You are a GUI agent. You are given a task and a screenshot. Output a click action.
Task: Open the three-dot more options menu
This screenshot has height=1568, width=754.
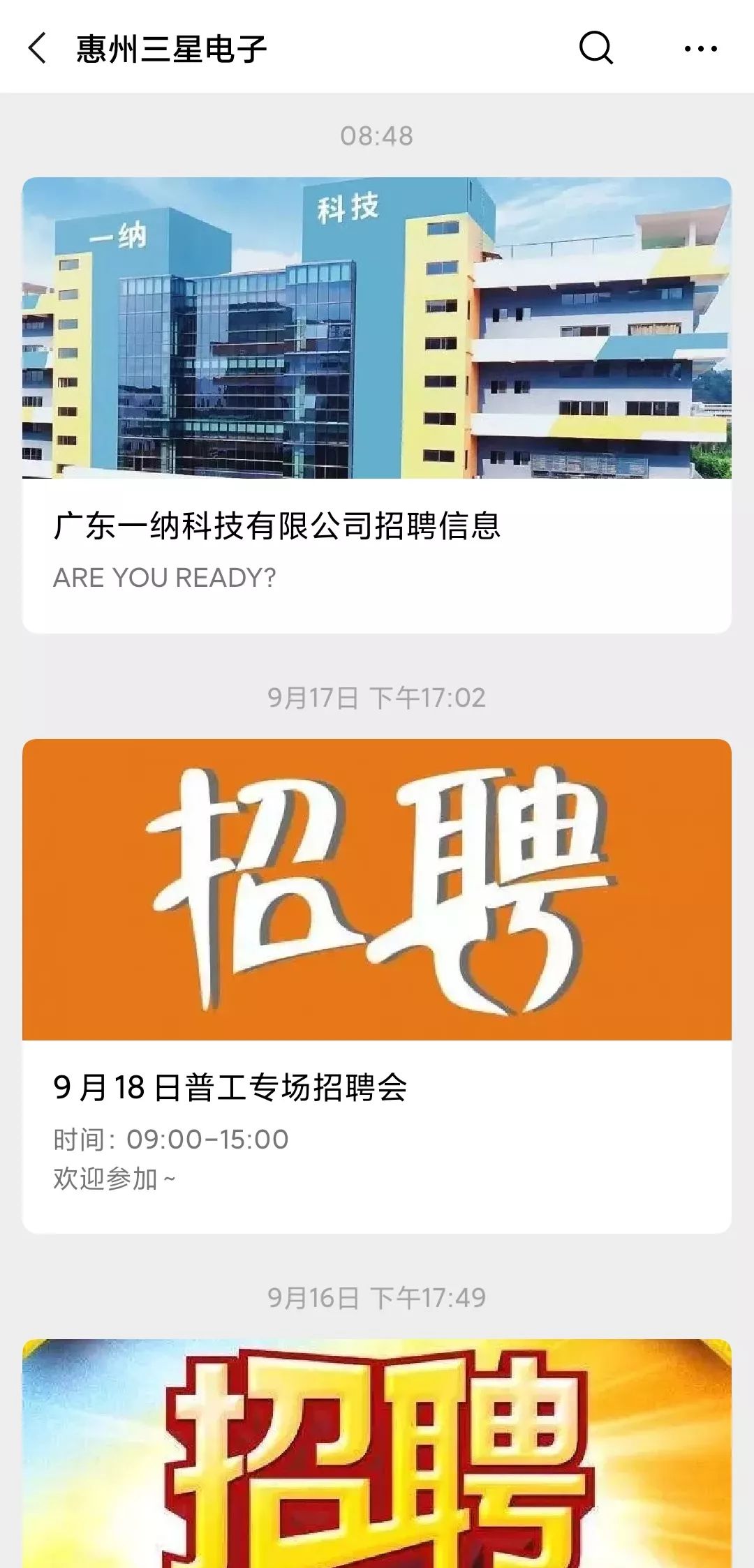click(x=700, y=48)
